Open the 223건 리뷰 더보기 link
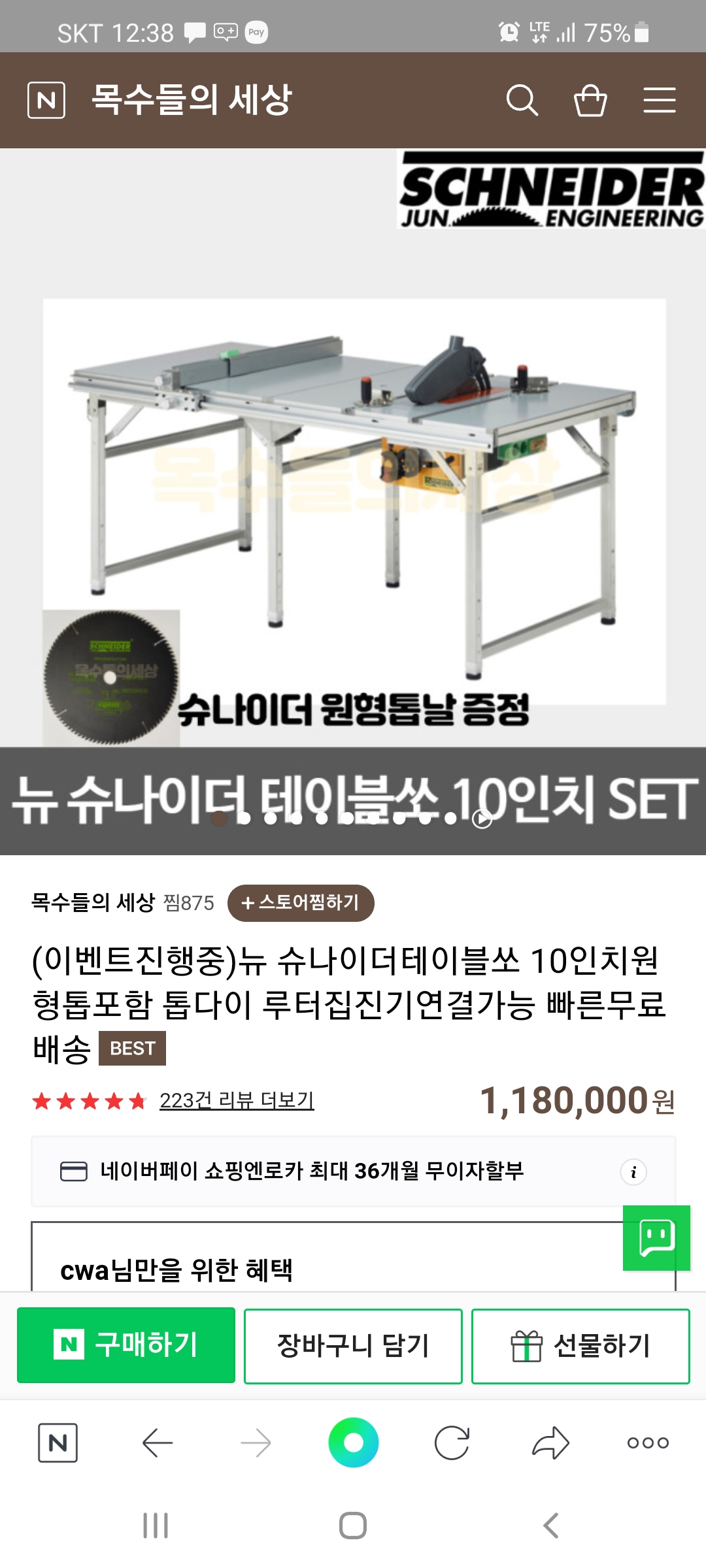The height and width of the screenshot is (1568, 706). click(x=237, y=1101)
